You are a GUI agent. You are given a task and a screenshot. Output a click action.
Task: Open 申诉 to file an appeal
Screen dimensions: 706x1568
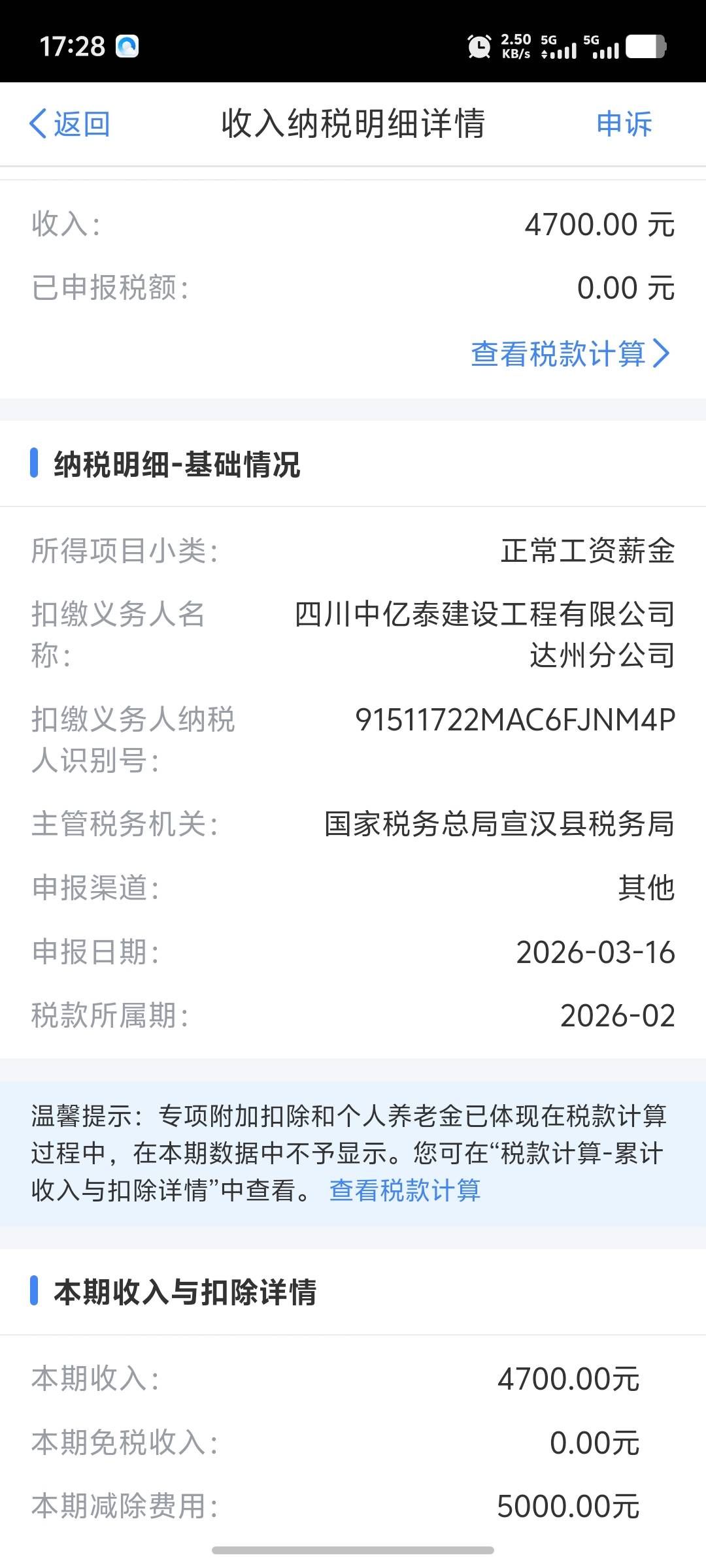click(x=624, y=123)
